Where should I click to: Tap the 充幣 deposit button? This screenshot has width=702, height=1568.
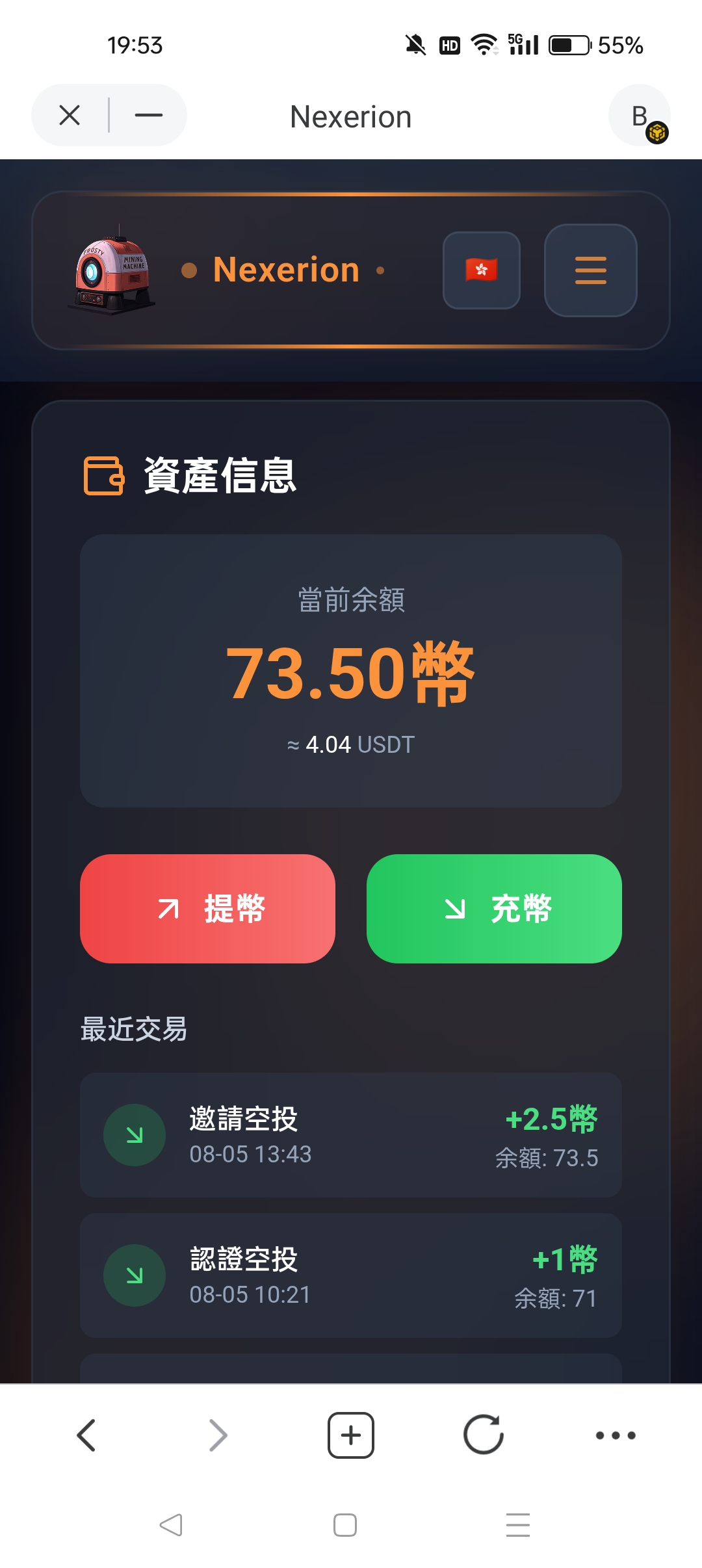point(494,908)
